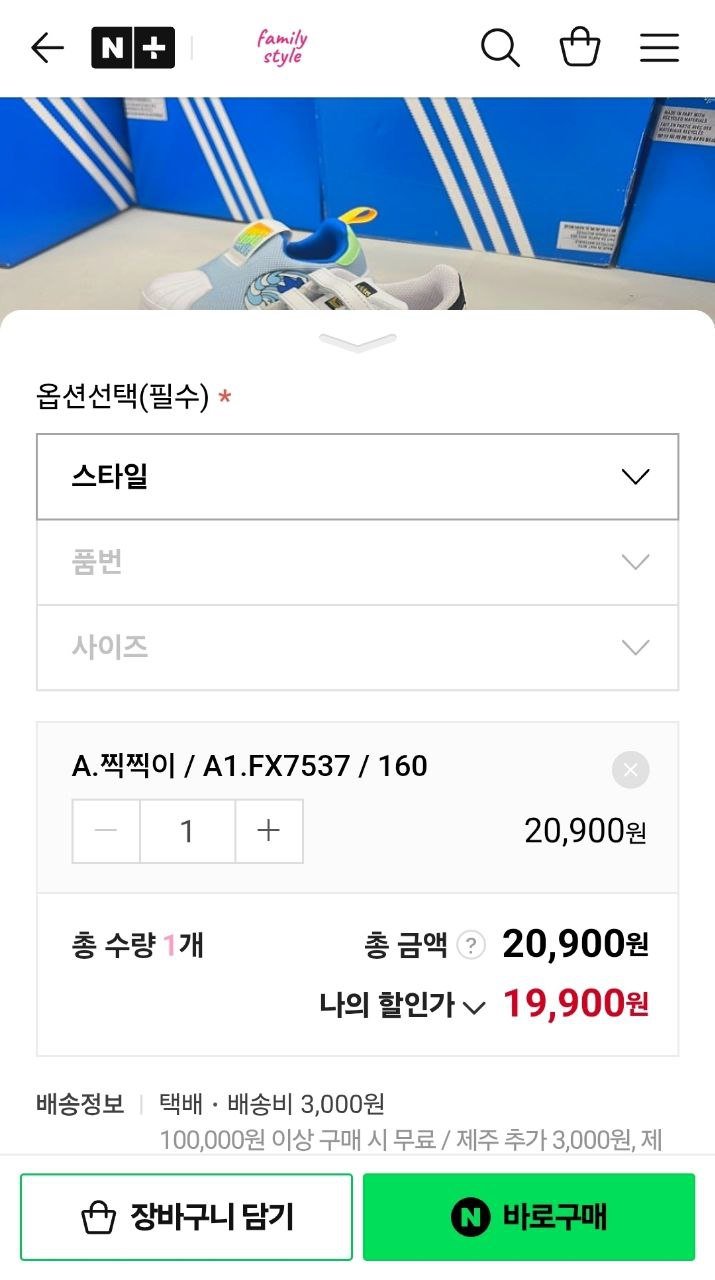The height and width of the screenshot is (1280, 715).
Task: View the shopping cart bag
Action: click(580, 48)
